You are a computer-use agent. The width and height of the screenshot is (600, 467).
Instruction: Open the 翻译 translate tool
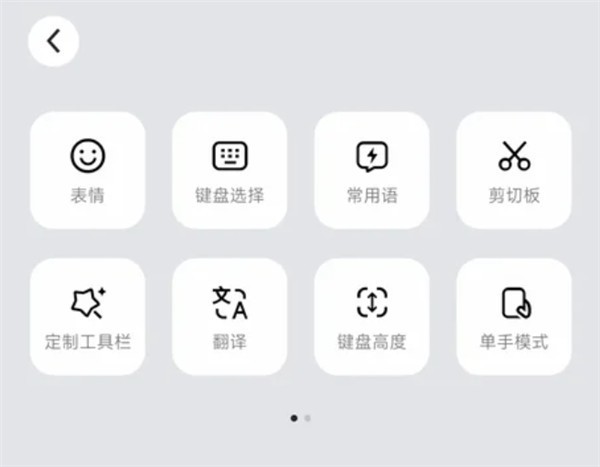point(230,317)
